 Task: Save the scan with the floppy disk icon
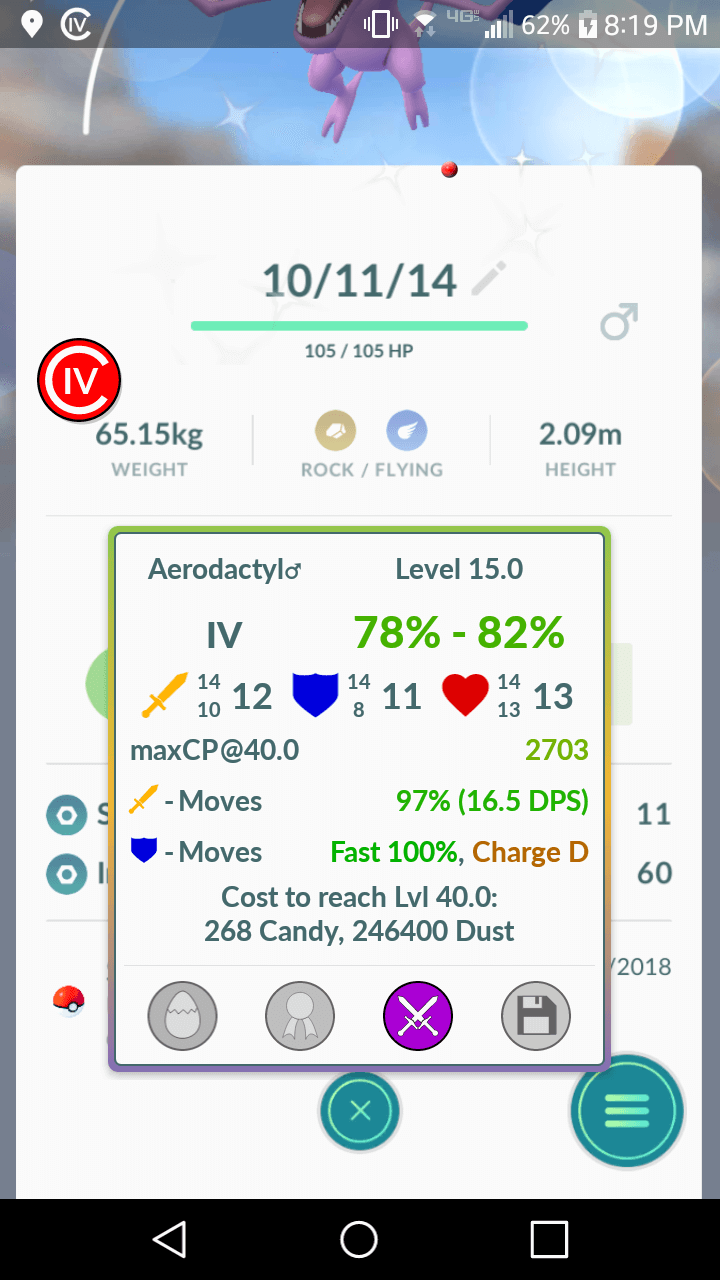click(536, 1016)
